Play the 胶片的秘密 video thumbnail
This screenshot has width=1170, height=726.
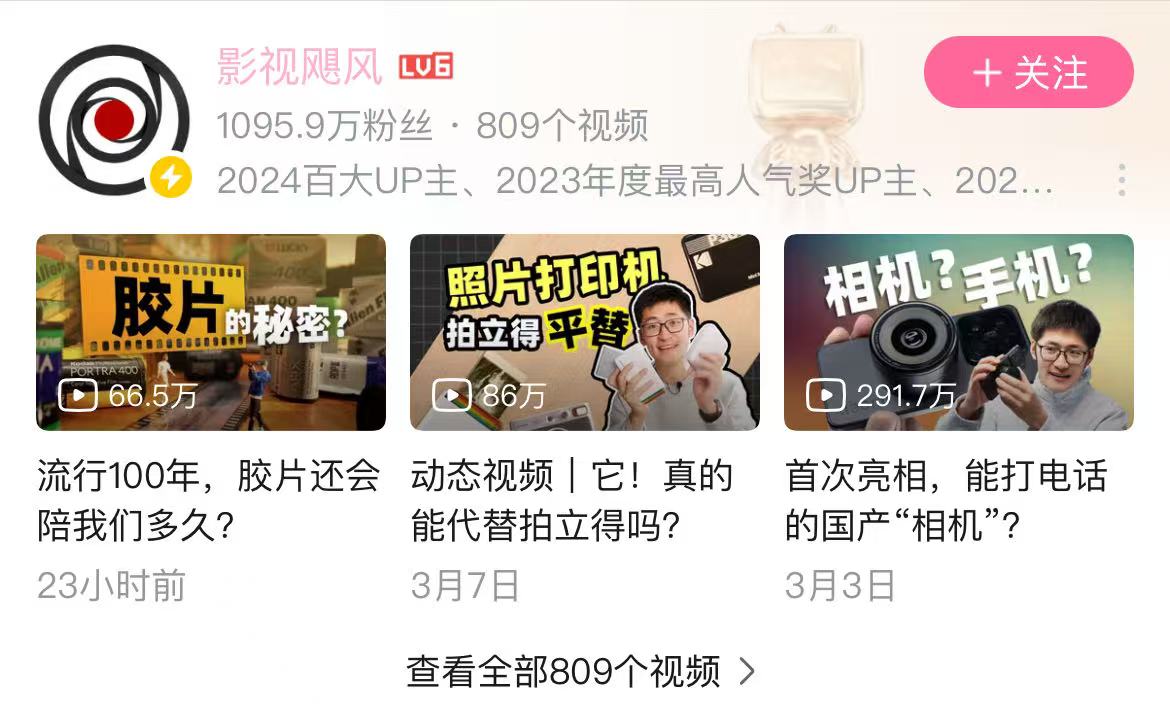[x=211, y=332]
